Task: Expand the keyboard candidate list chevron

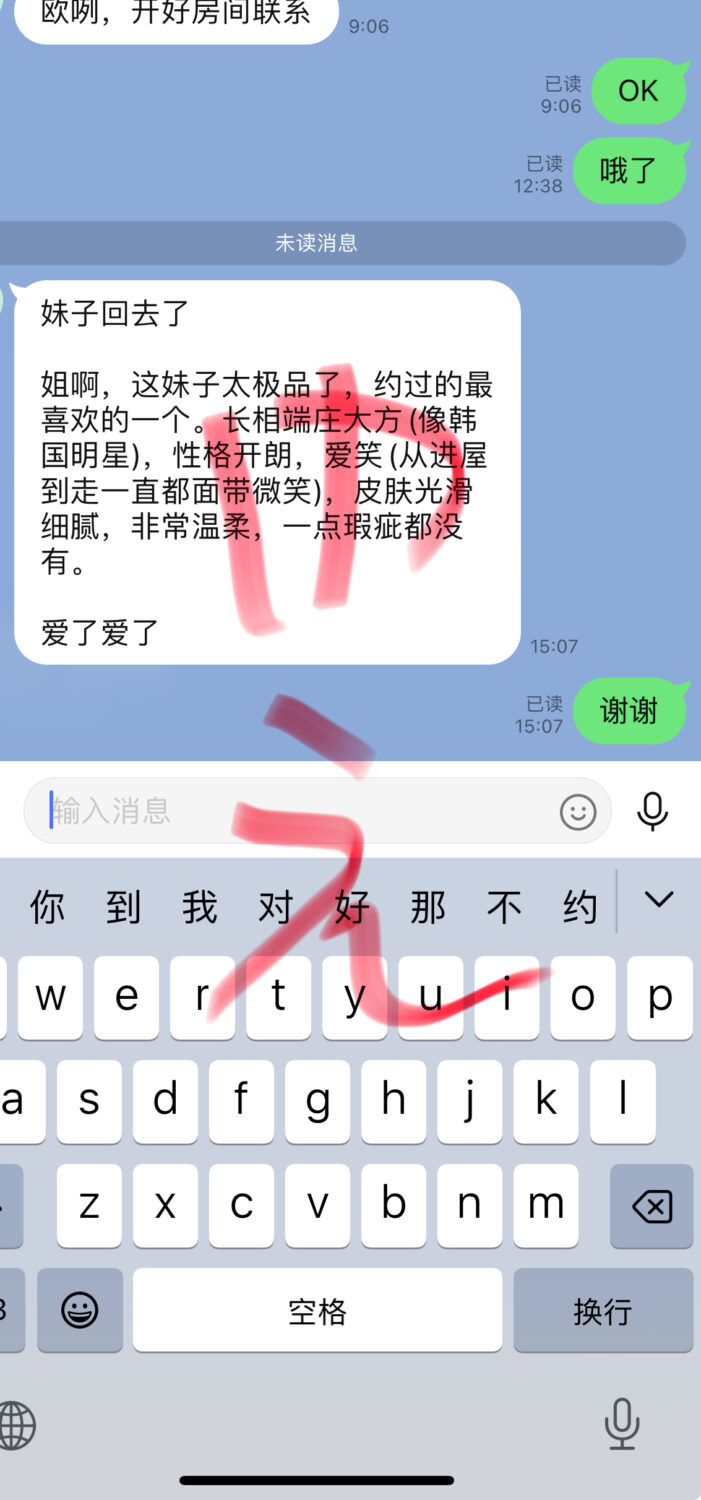Action: click(659, 900)
